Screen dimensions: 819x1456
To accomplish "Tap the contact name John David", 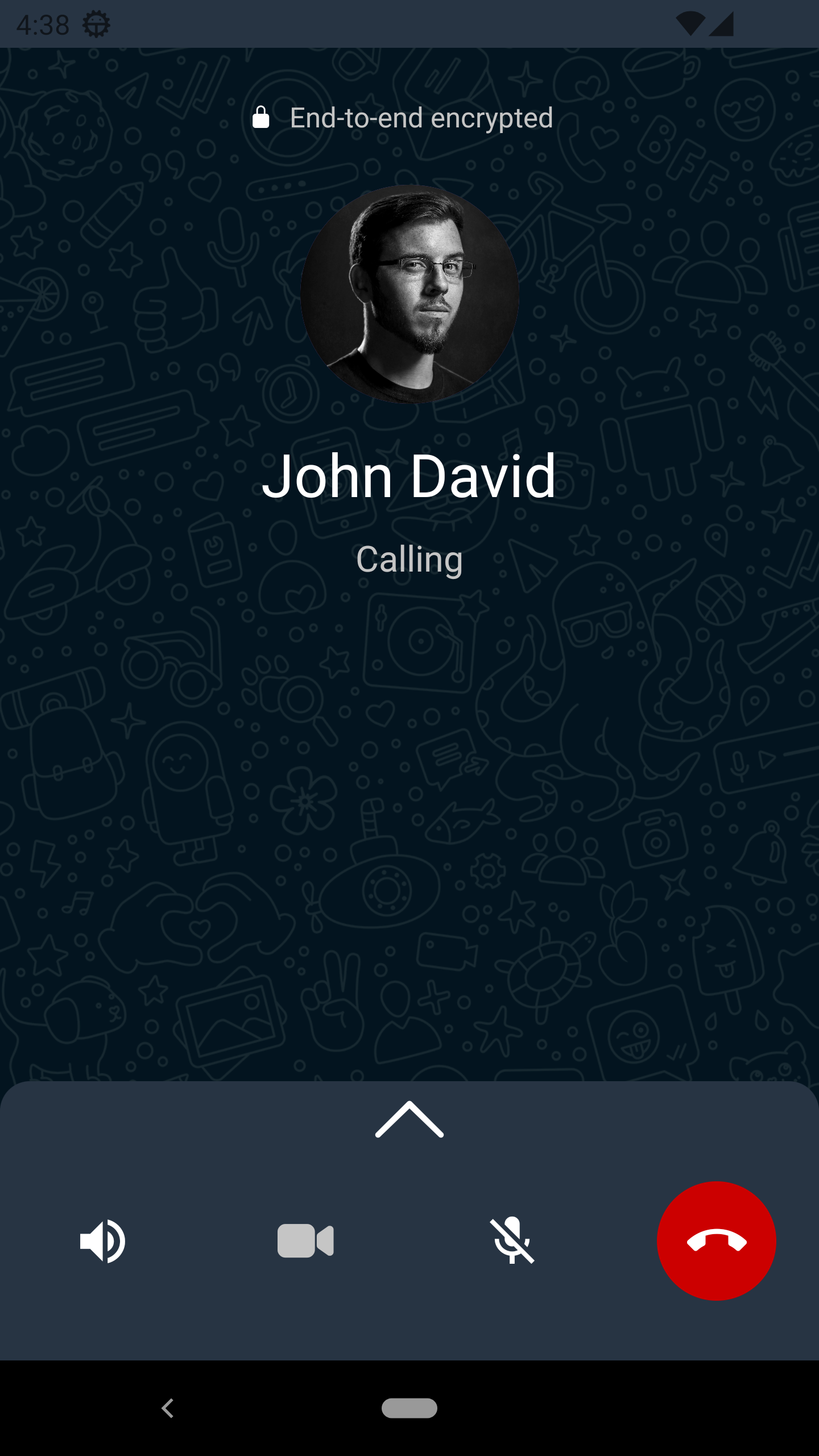I will [x=409, y=477].
